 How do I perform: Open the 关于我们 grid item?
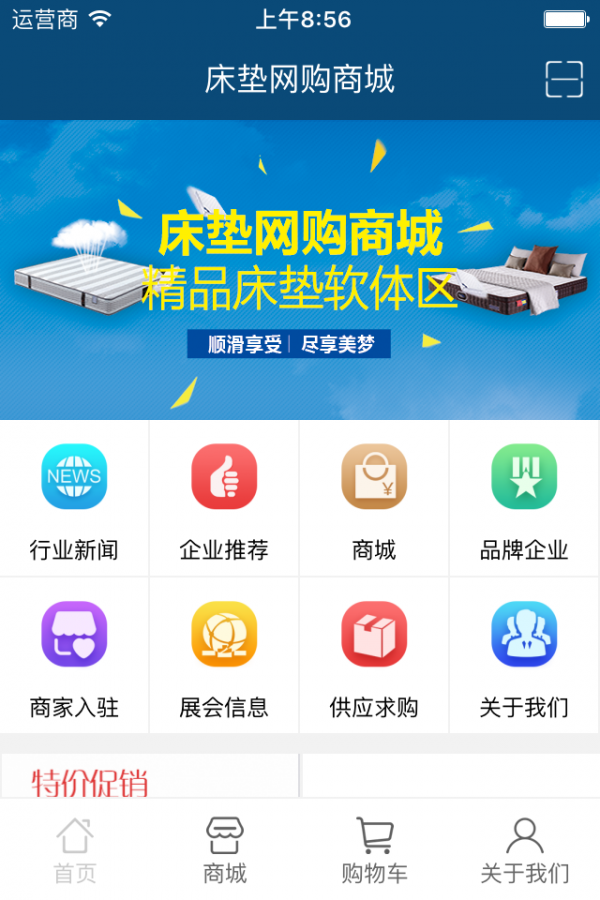coord(524,655)
